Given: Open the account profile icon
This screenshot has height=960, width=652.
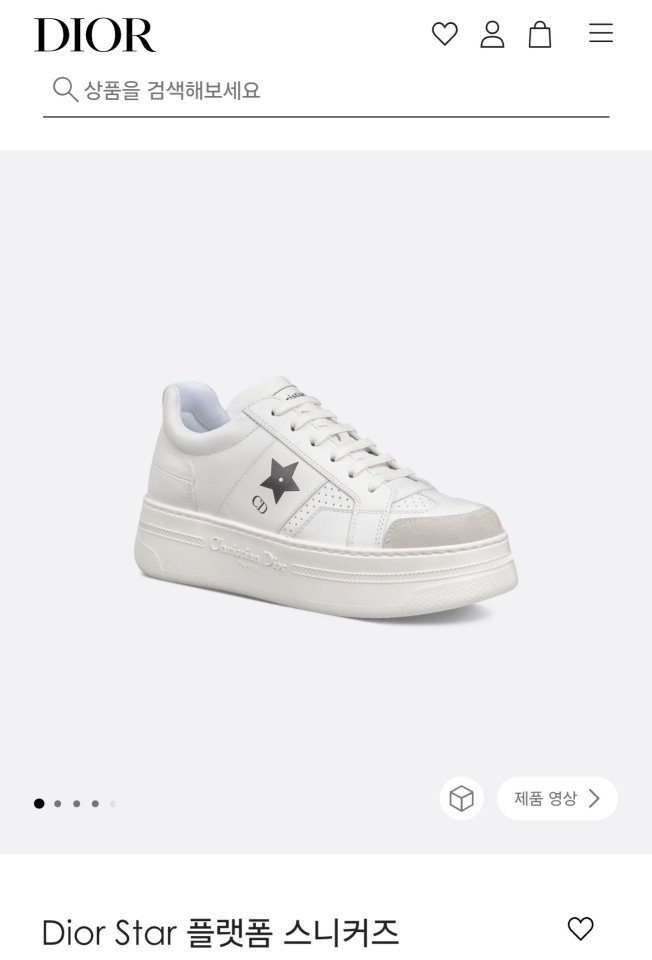Looking at the screenshot, I should [x=492, y=34].
